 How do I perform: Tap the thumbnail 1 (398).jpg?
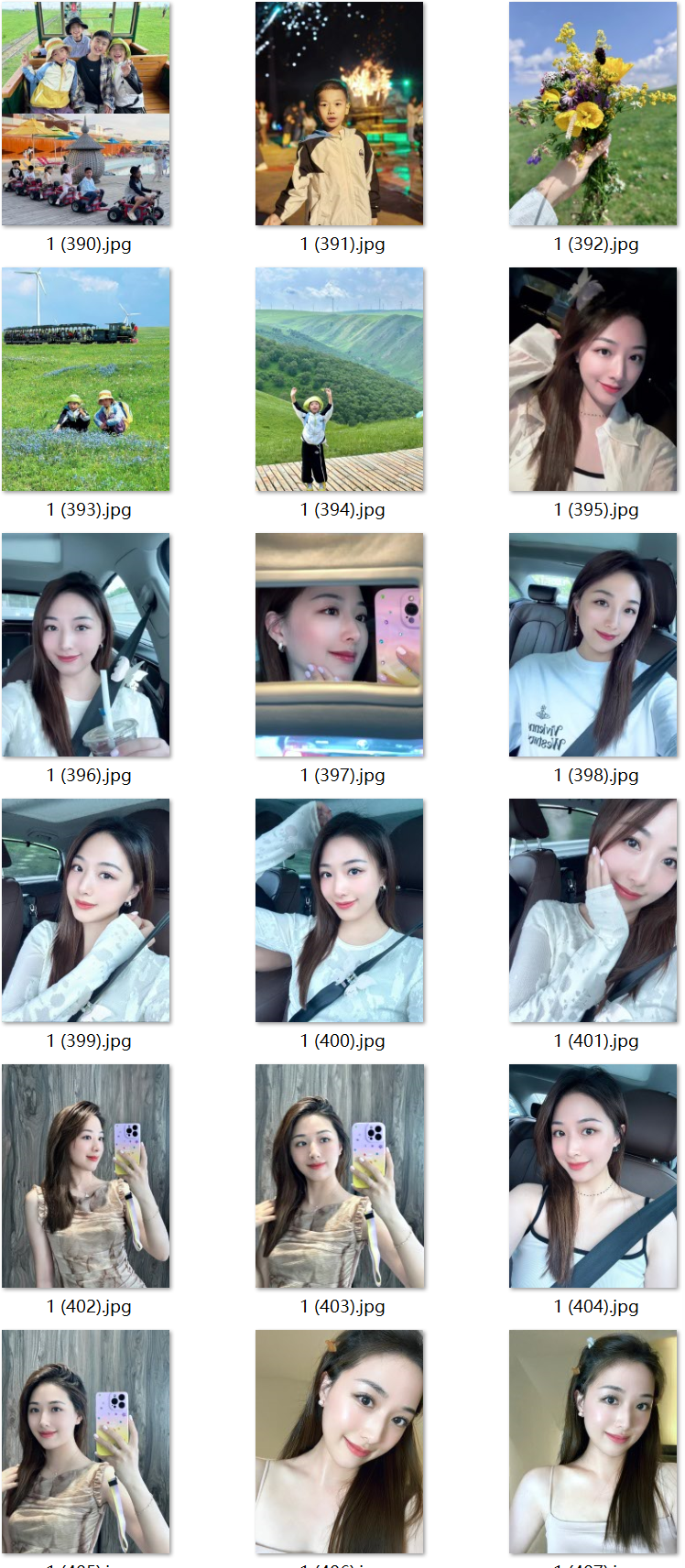593,645
